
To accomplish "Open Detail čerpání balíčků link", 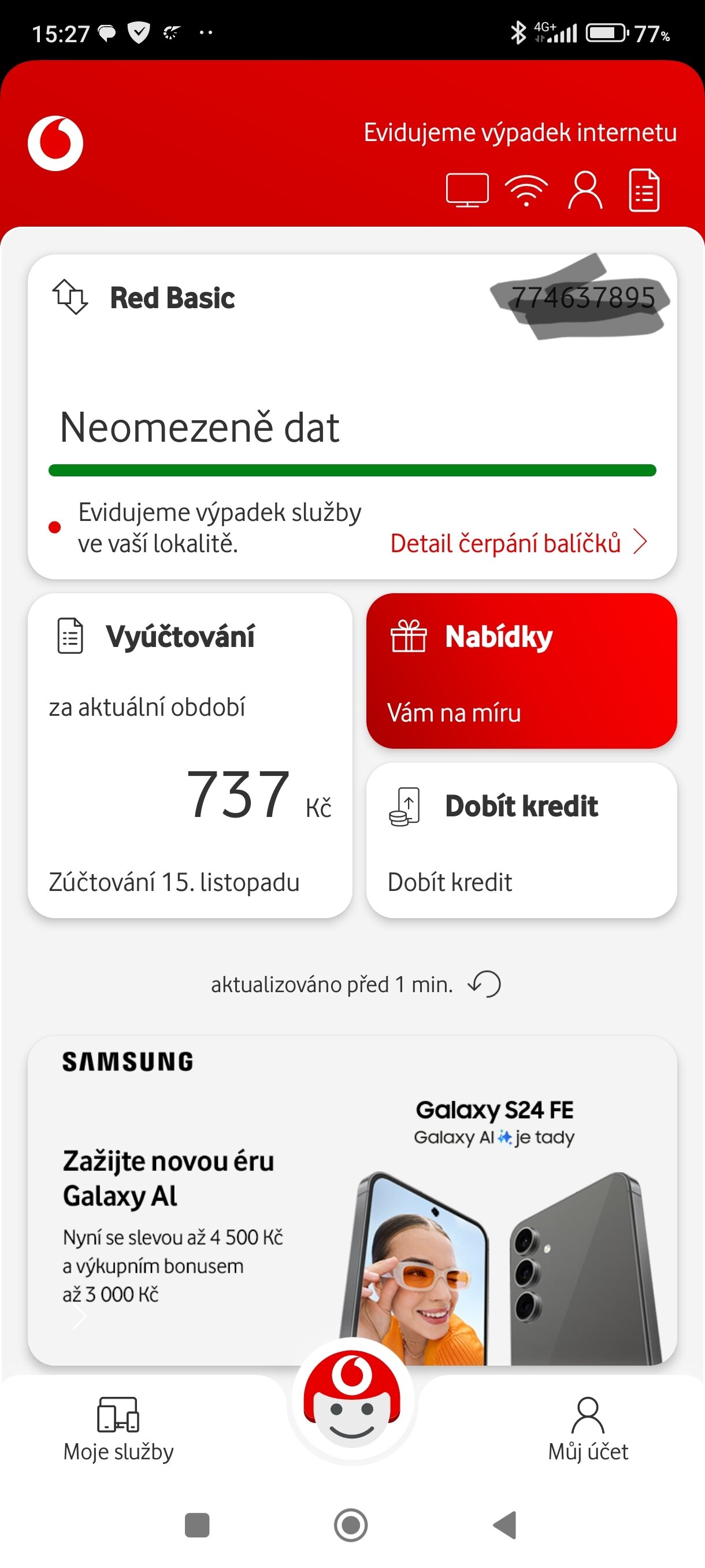I will [518, 542].
